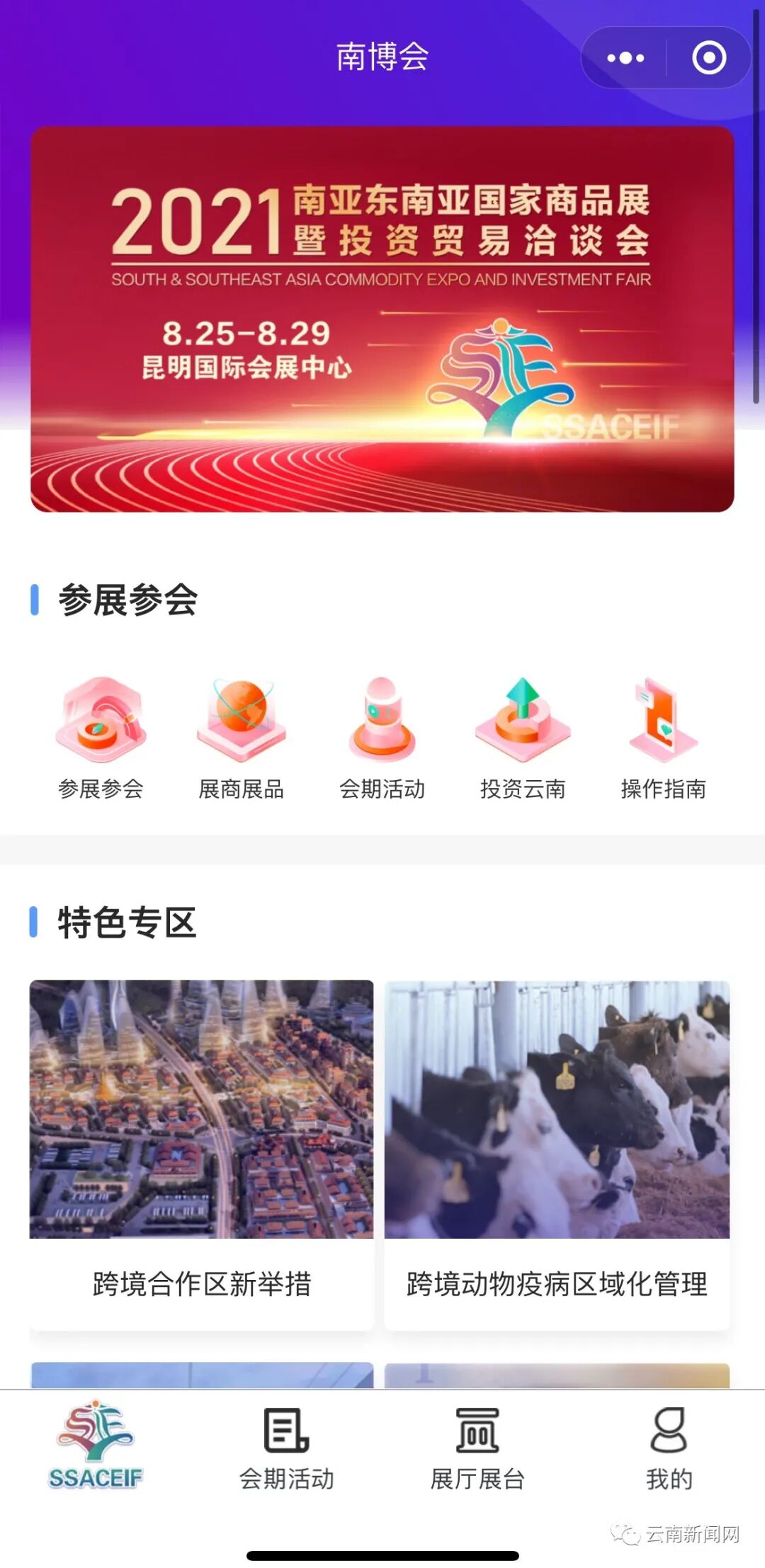Screen dimensions: 765x1568
Task: Open the 展商展品 section
Action: click(x=241, y=738)
